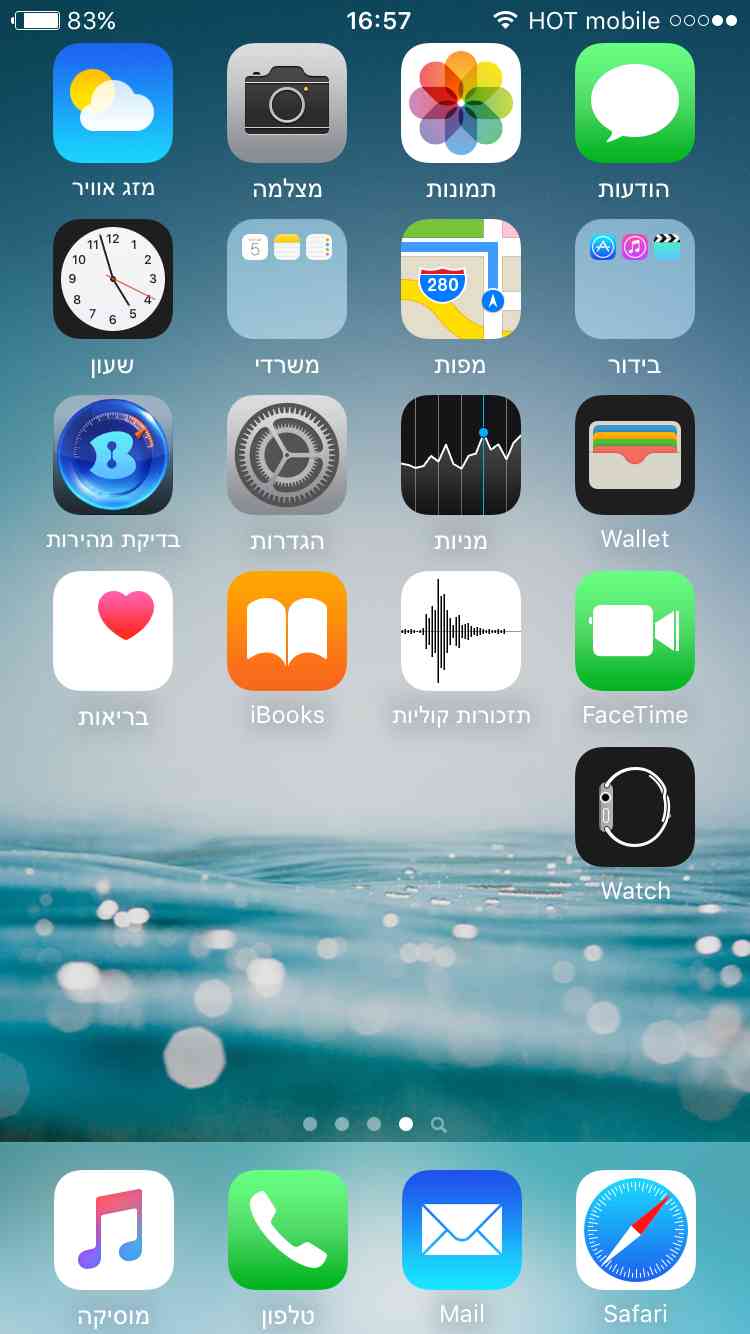Open the Photos app (תמונות)
The image size is (750, 1334).
click(461, 103)
